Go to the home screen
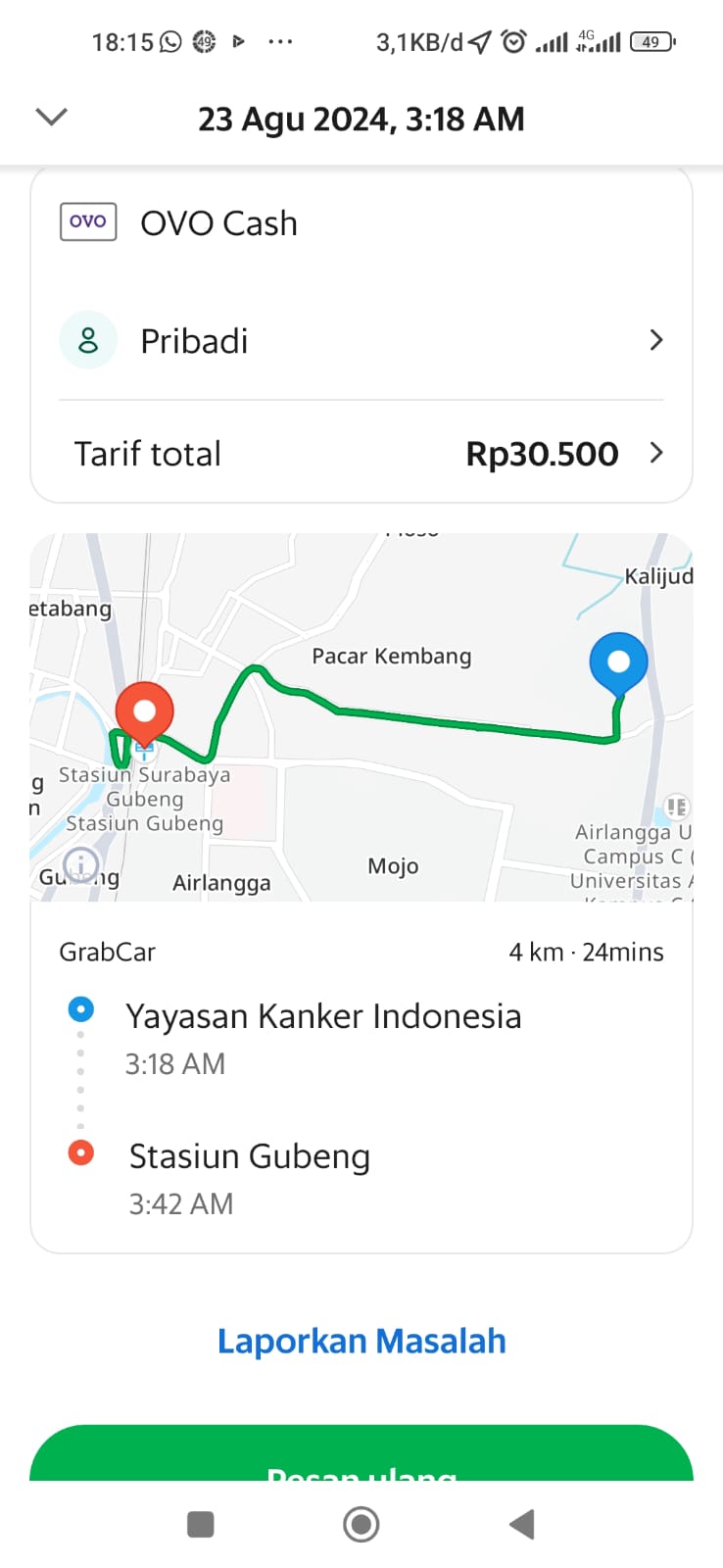Viewport: 723px width, 1568px height. [361, 1524]
